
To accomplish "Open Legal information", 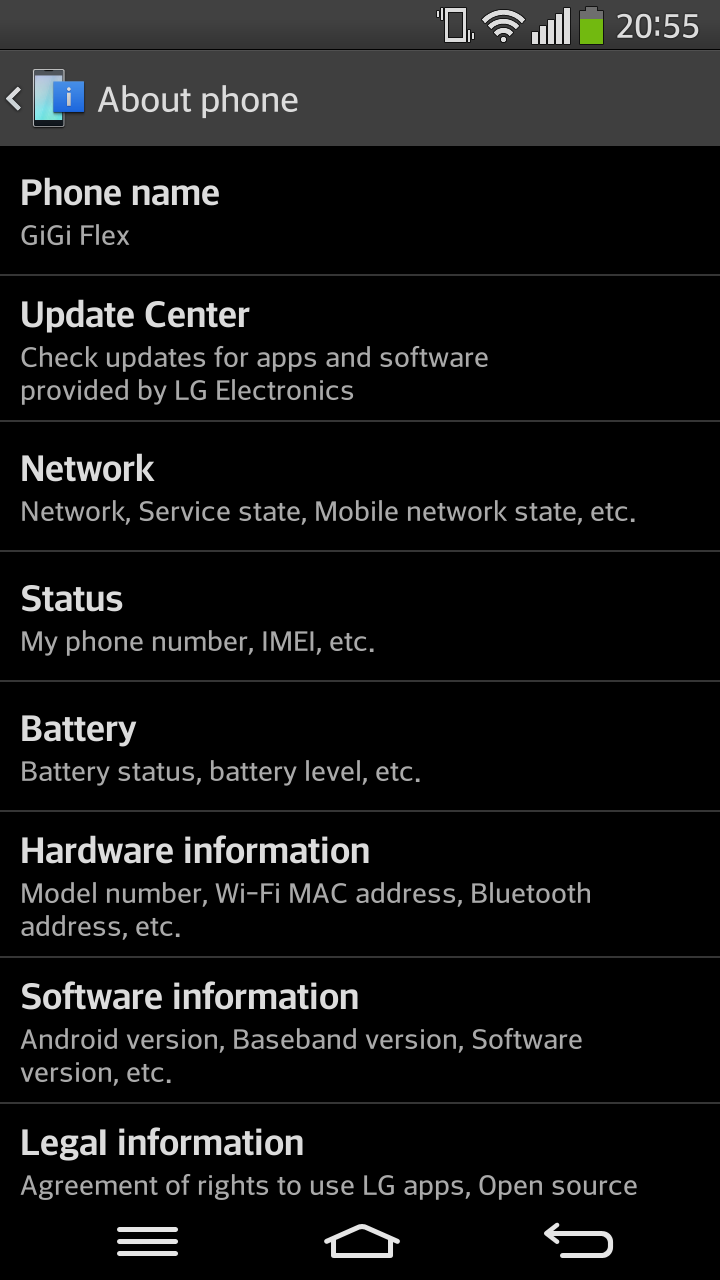I will (360, 1155).
